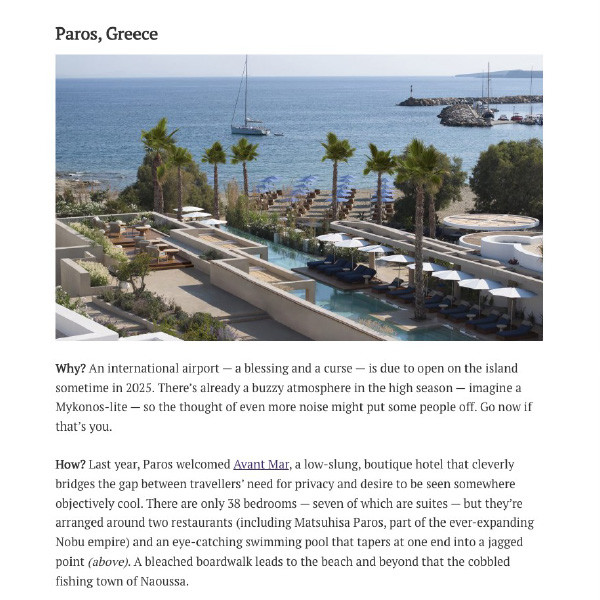Open the Avant Mar hotel link
600x600 pixels.
[261, 465]
